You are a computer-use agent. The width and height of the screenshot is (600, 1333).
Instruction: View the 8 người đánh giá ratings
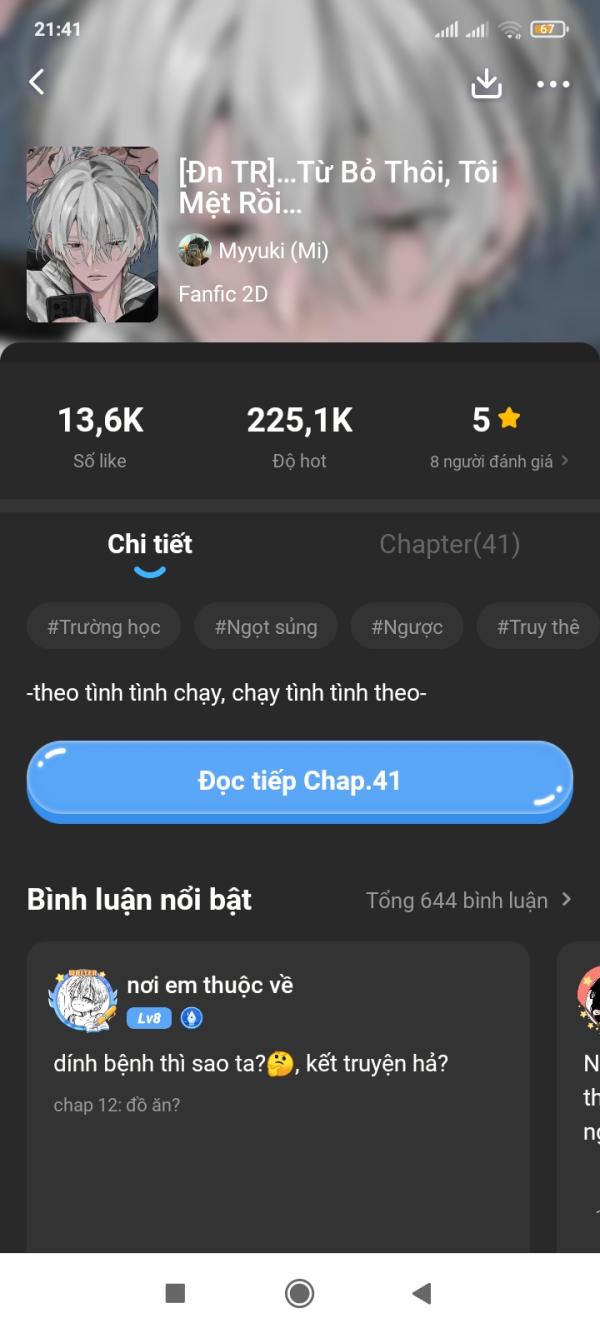coord(500,461)
